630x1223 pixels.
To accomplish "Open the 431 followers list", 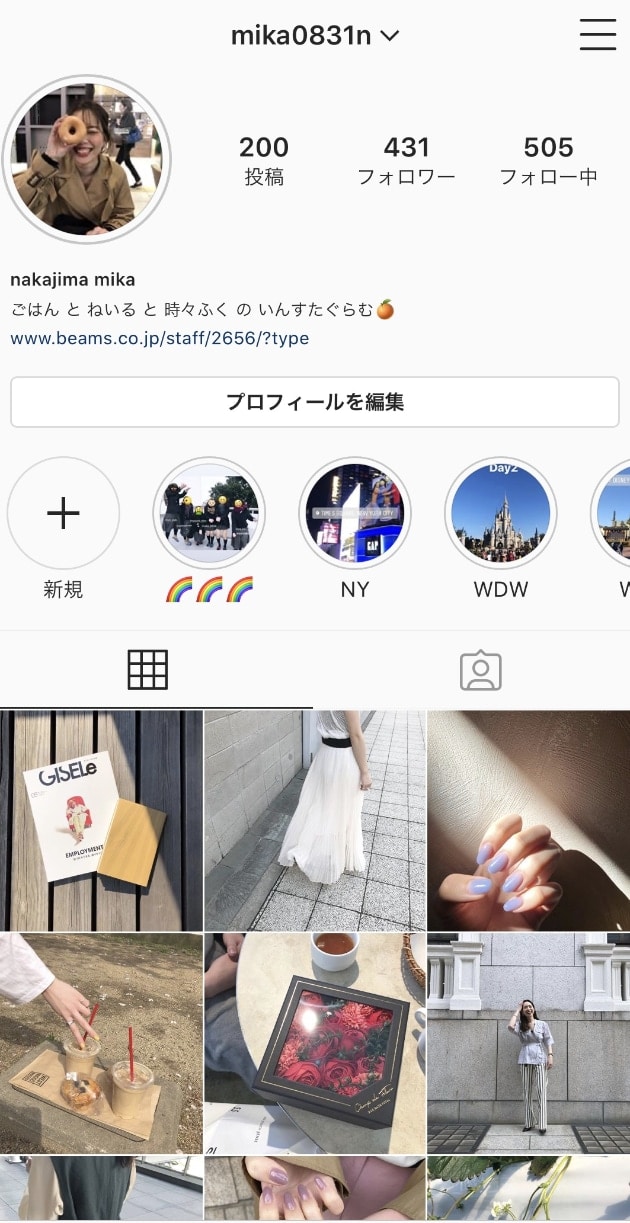I will [406, 161].
